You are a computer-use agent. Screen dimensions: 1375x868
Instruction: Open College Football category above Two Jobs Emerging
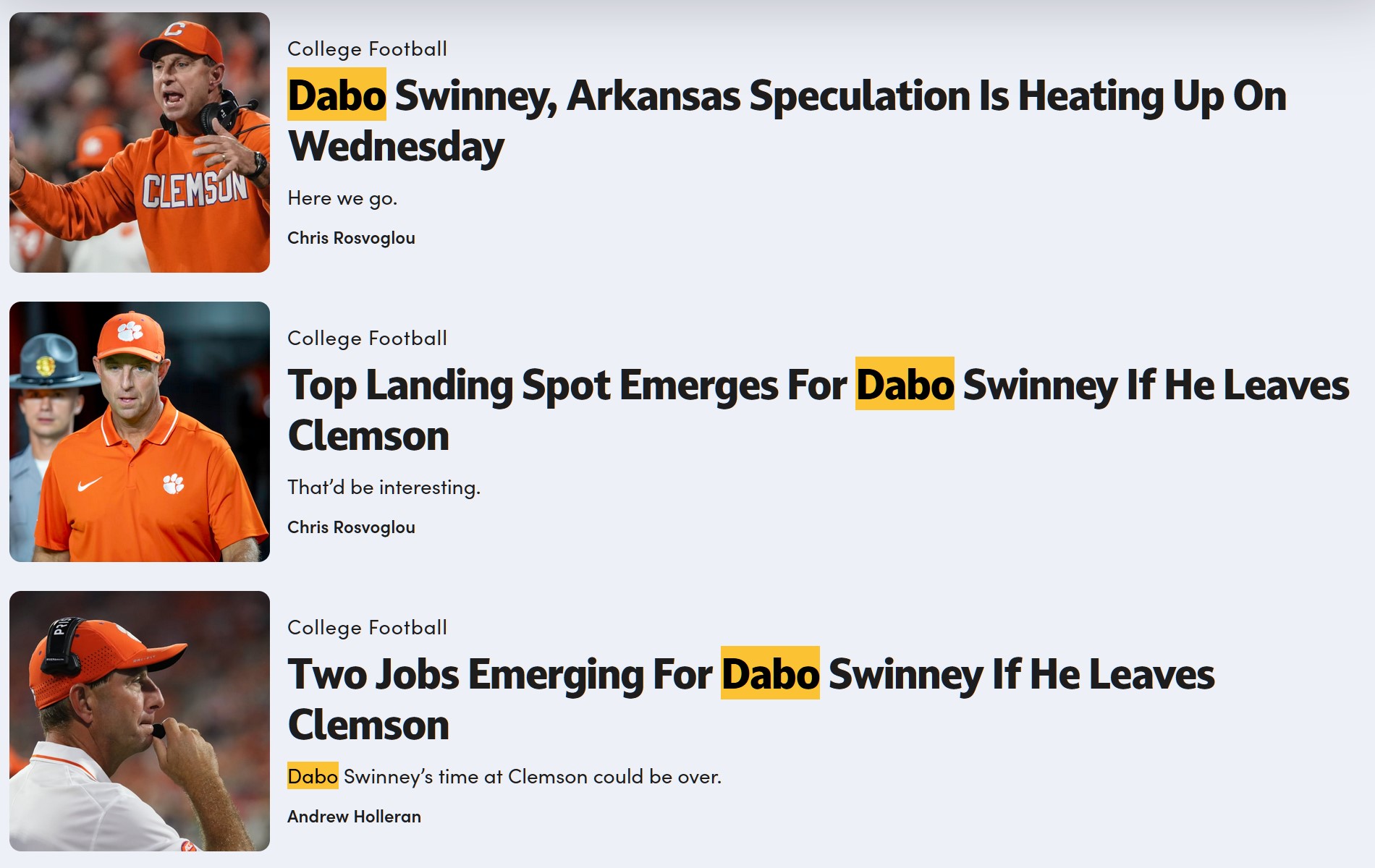point(367,628)
